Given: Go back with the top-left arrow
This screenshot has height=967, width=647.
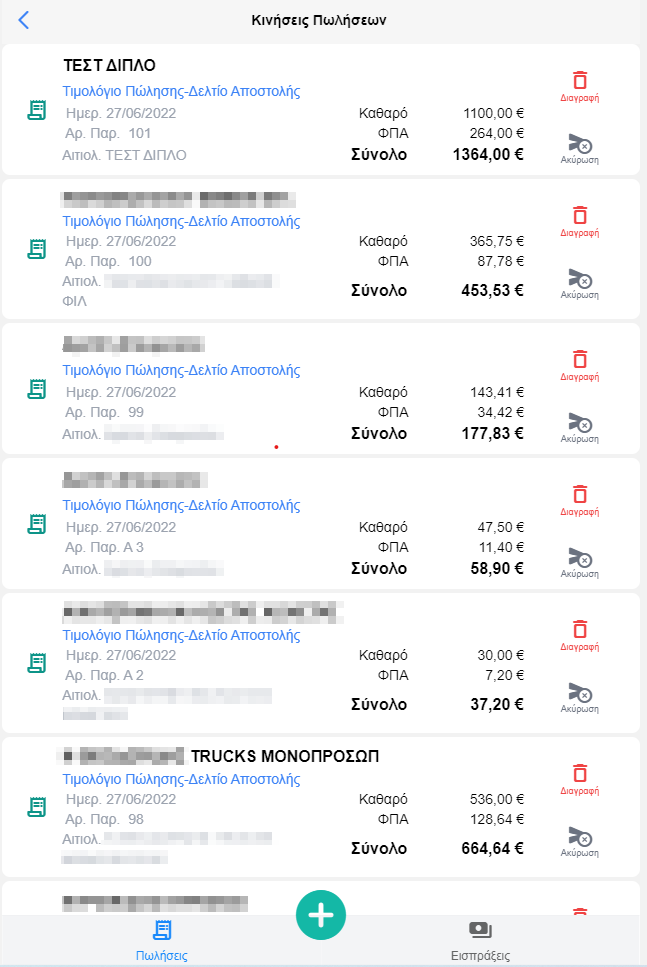Looking at the screenshot, I should pos(24,20).
